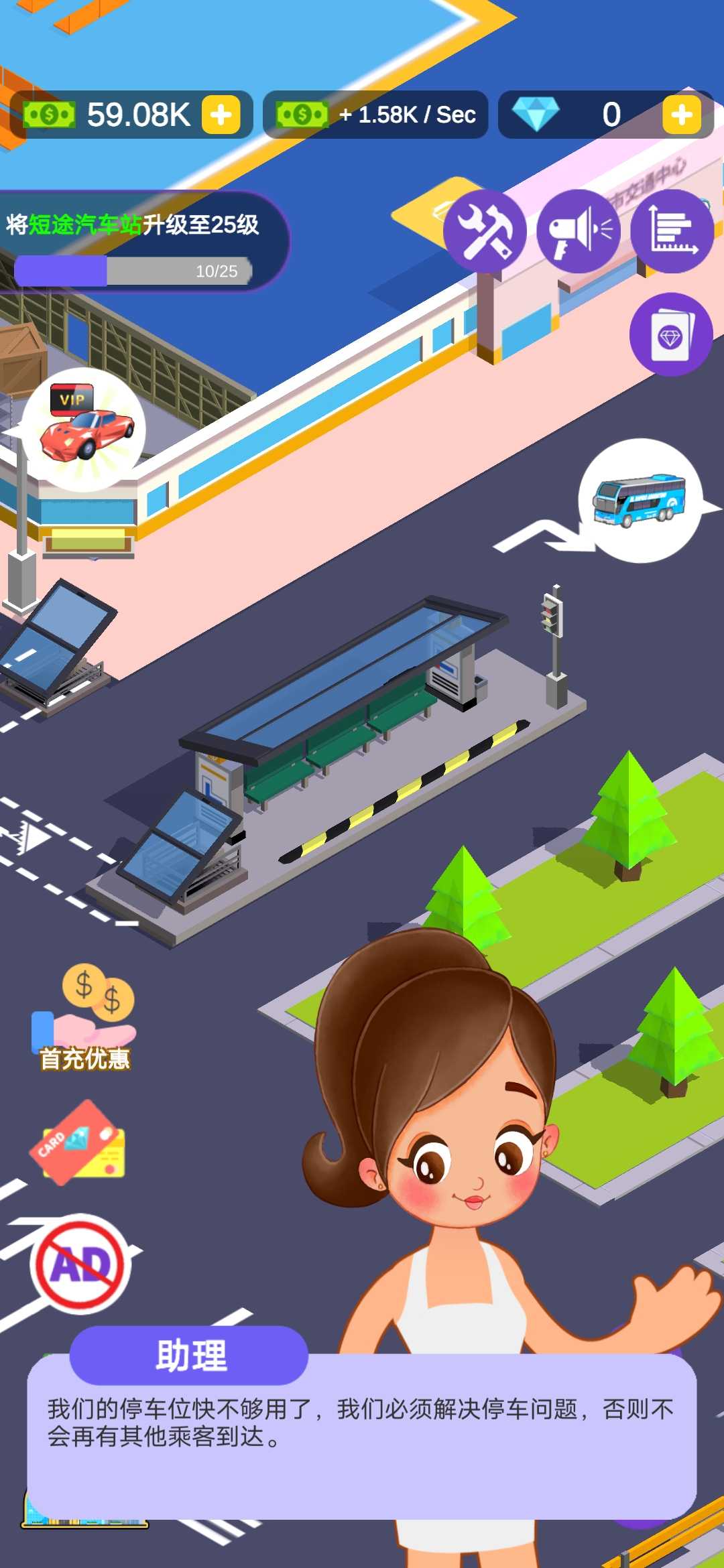Open the build tools hammer and wrench icon

pos(485,231)
